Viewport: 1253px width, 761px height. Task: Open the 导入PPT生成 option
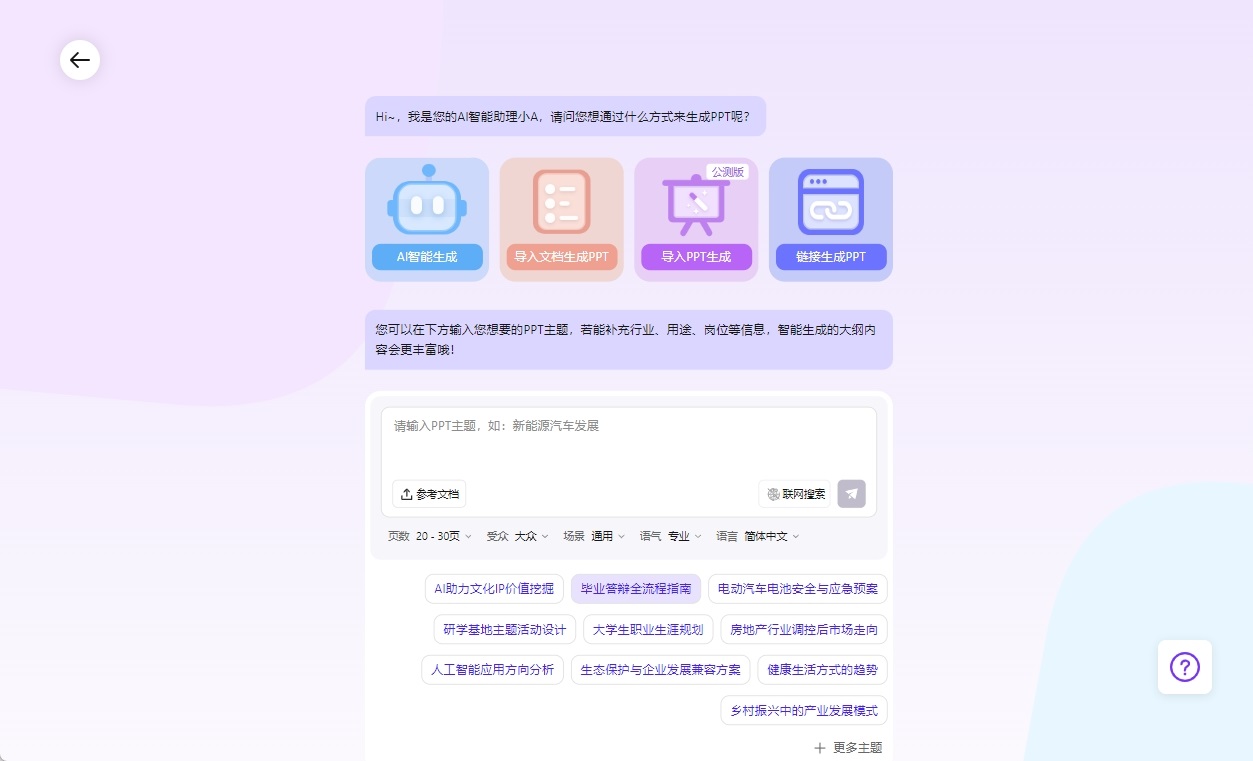tap(696, 220)
